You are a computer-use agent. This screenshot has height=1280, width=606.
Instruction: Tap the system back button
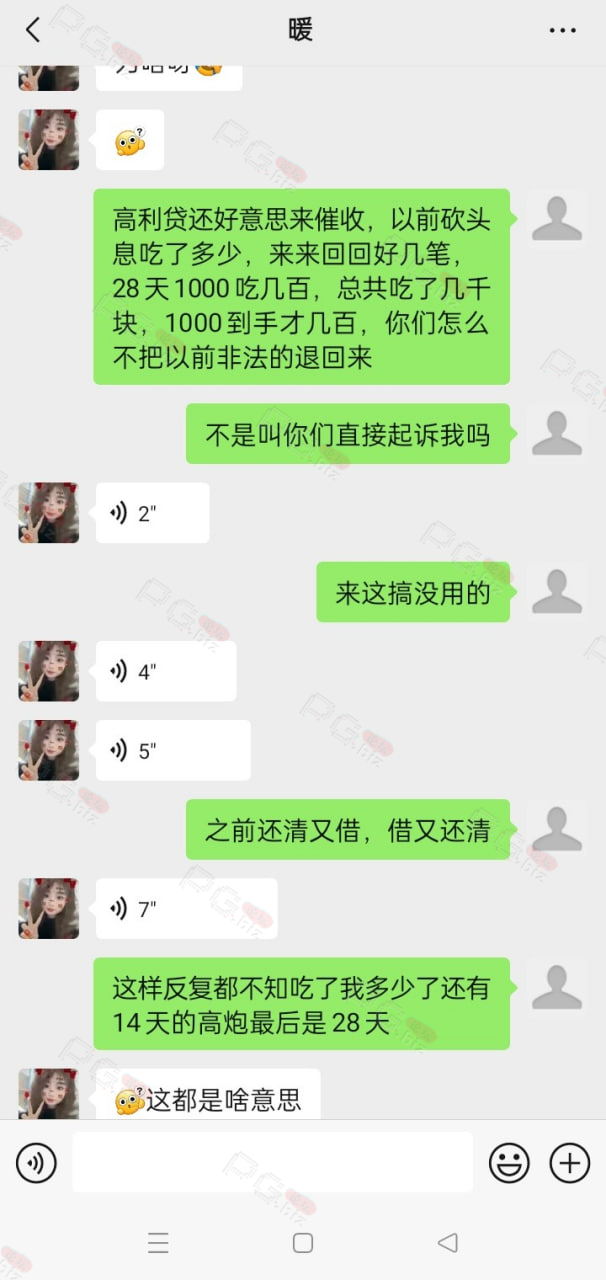pyautogui.click(x=448, y=1243)
